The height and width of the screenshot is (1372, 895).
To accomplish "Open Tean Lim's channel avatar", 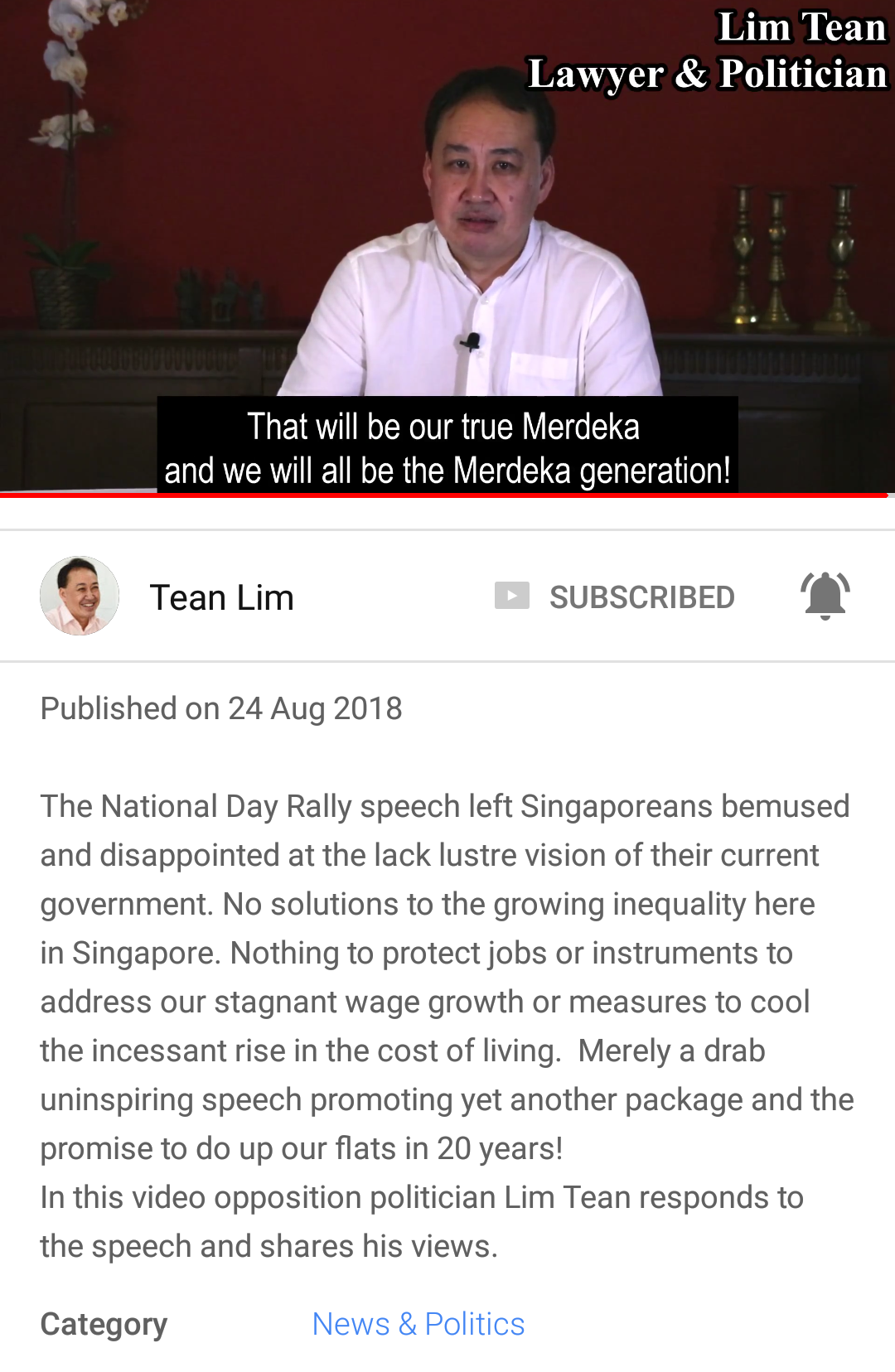I will point(80,596).
